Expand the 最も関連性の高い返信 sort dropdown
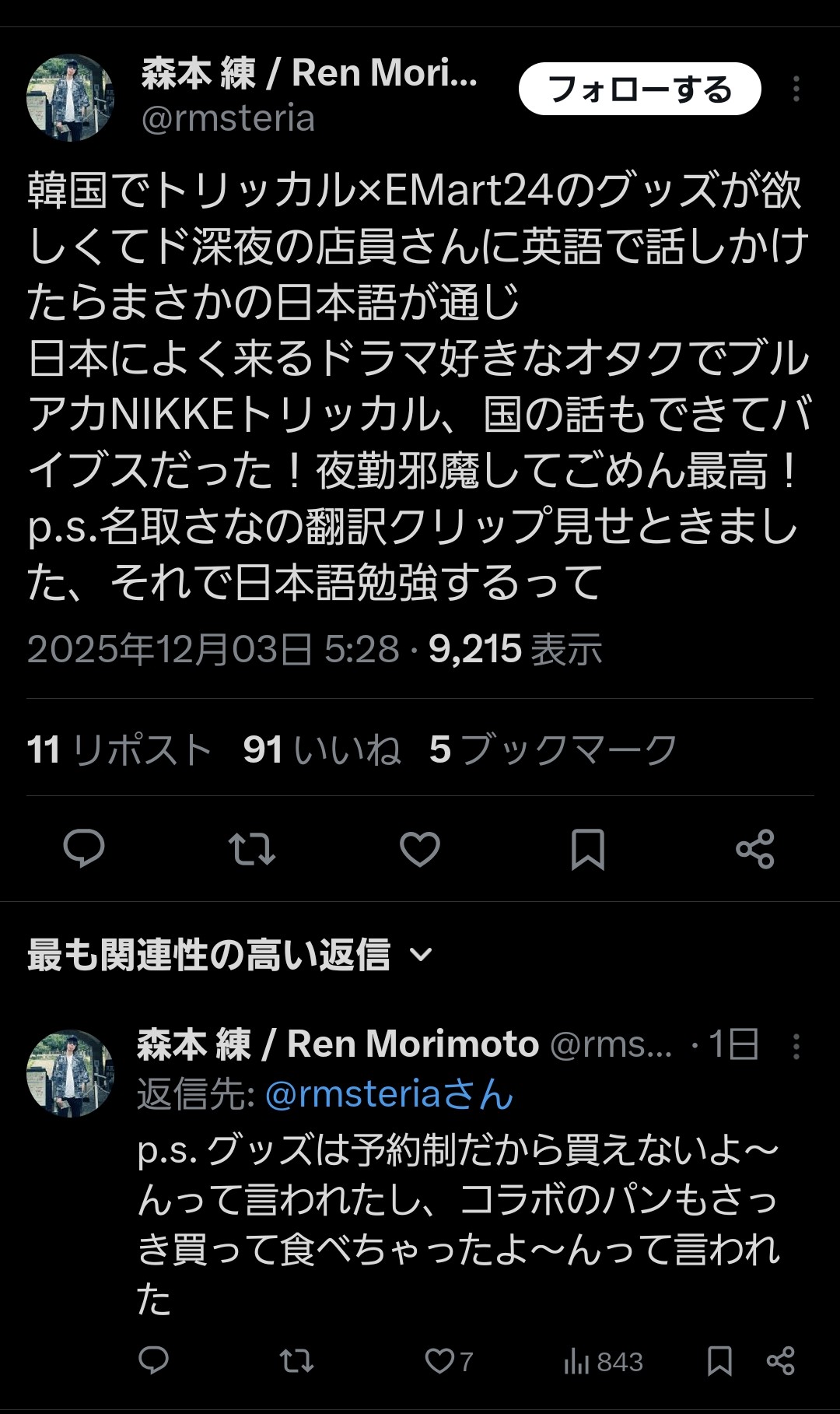Image resolution: width=840 pixels, height=1414 pixels. pos(420,955)
